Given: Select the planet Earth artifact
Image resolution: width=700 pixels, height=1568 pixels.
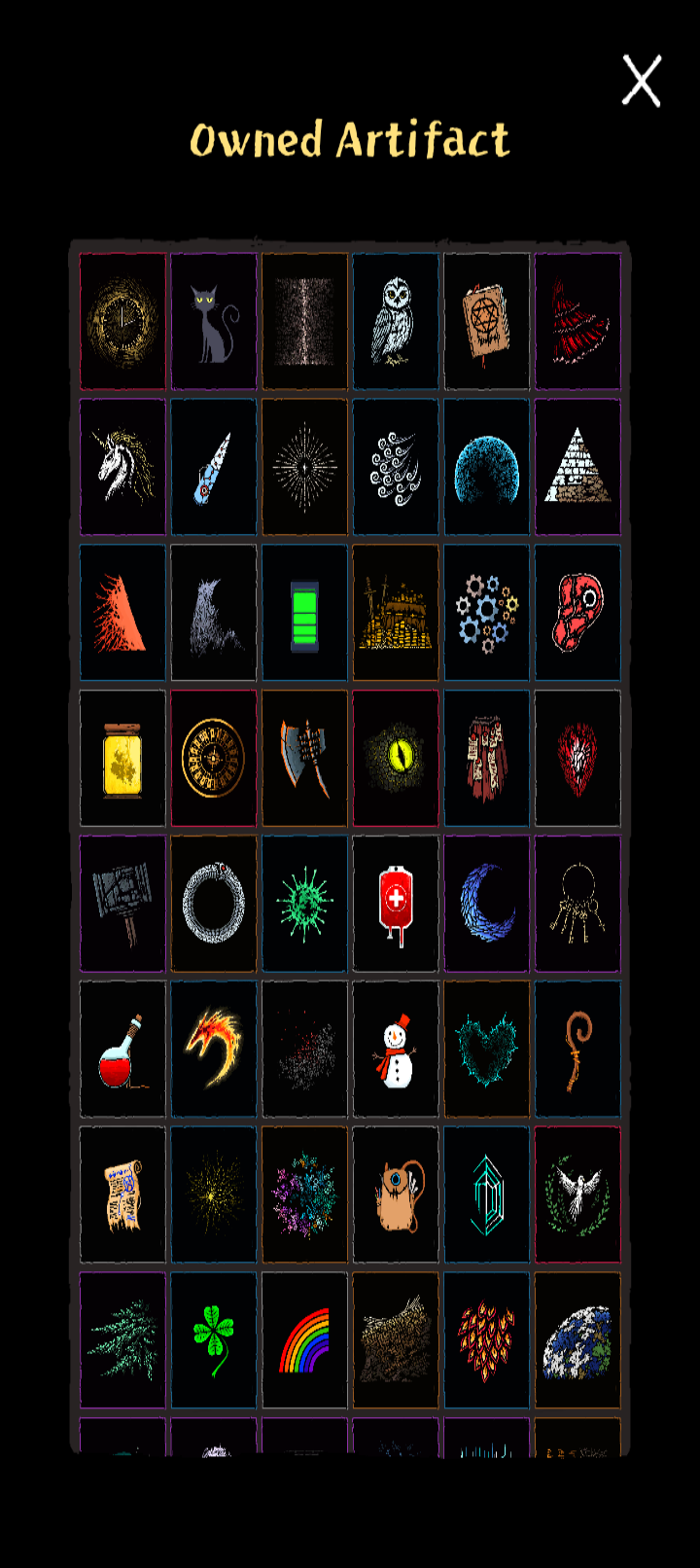Looking at the screenshot, I should (x=577, y=1340).
